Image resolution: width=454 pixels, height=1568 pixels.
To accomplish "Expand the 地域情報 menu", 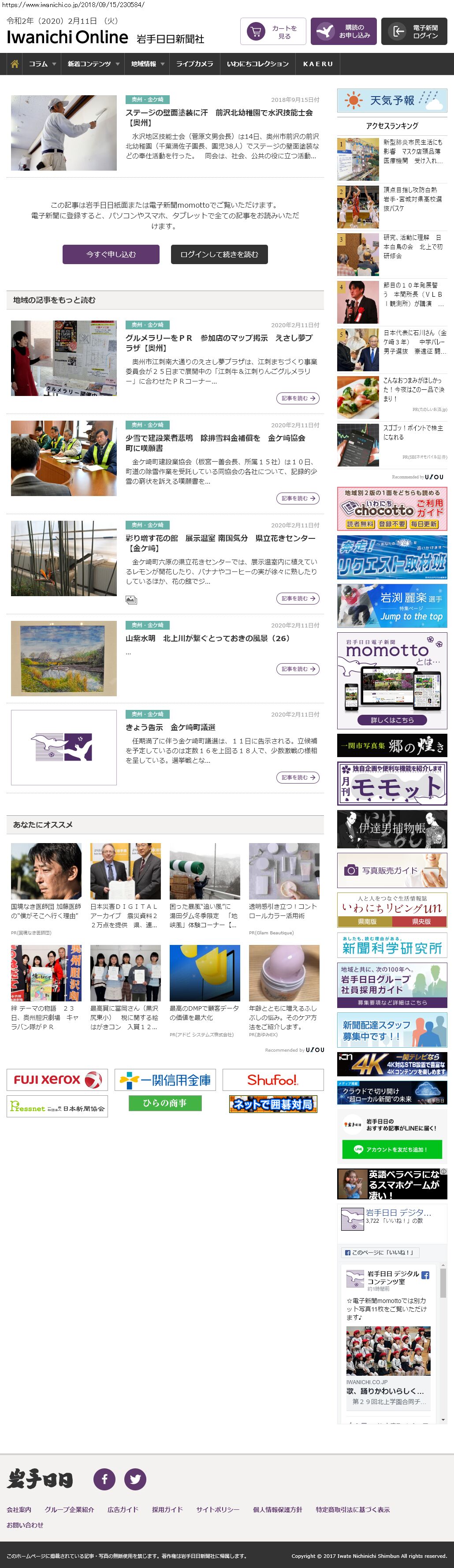I will click(148, 64).
